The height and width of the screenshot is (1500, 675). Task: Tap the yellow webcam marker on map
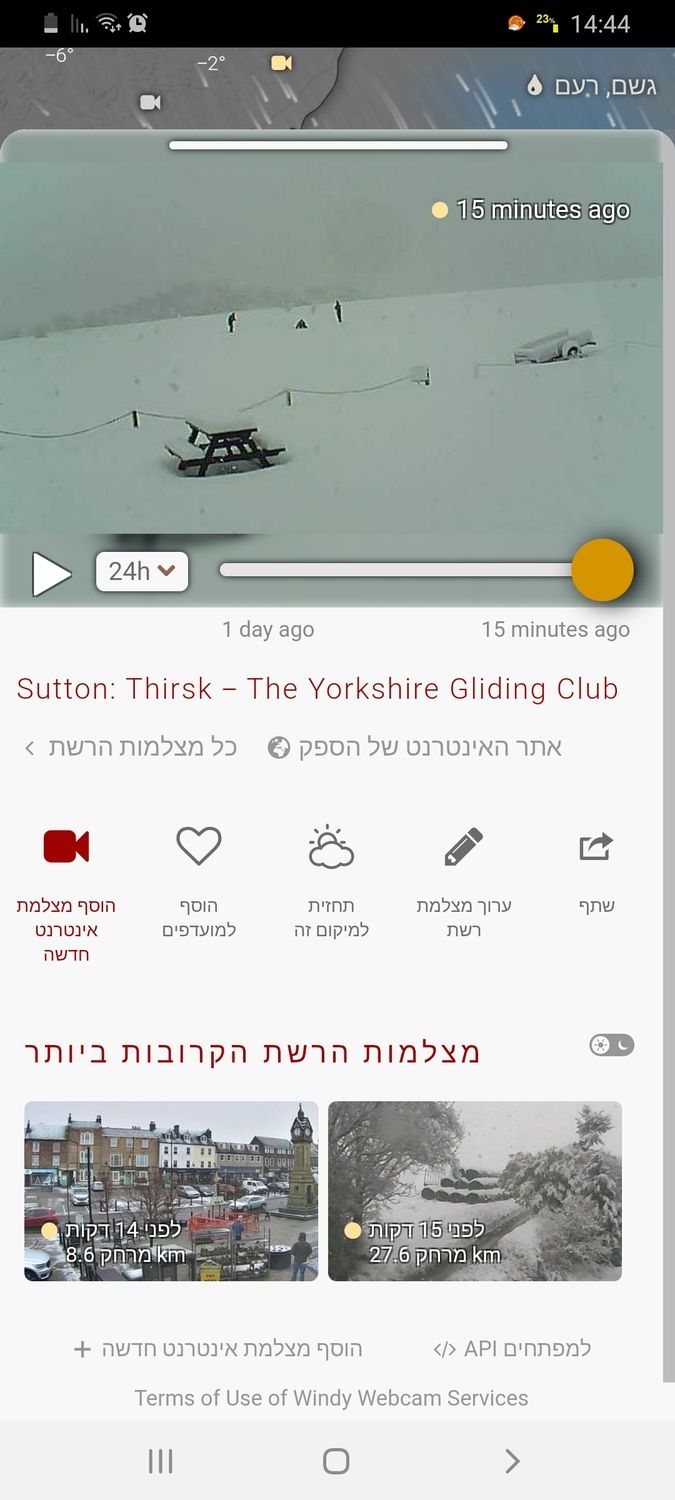(281, 63)
